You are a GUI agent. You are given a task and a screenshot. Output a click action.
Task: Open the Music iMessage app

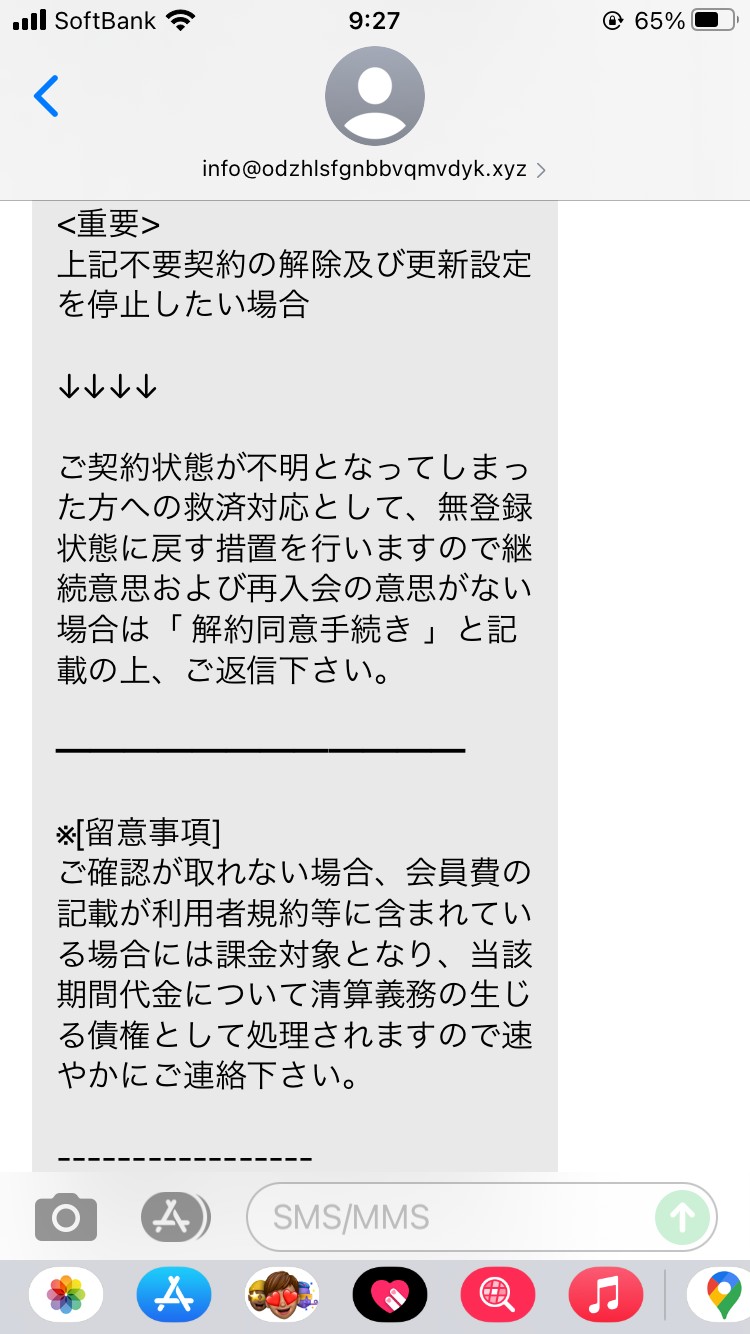(606, 1295)
